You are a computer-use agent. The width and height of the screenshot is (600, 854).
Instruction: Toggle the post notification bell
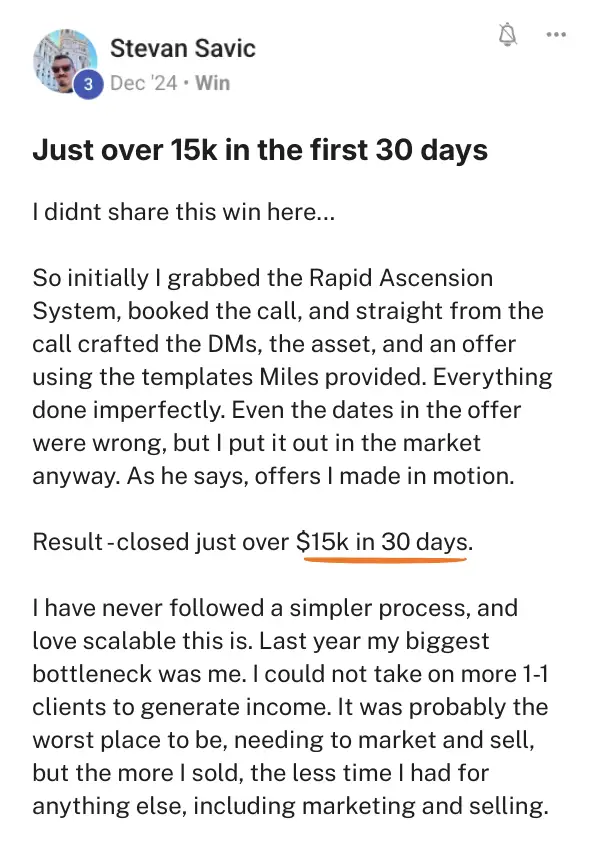point(508,35)
